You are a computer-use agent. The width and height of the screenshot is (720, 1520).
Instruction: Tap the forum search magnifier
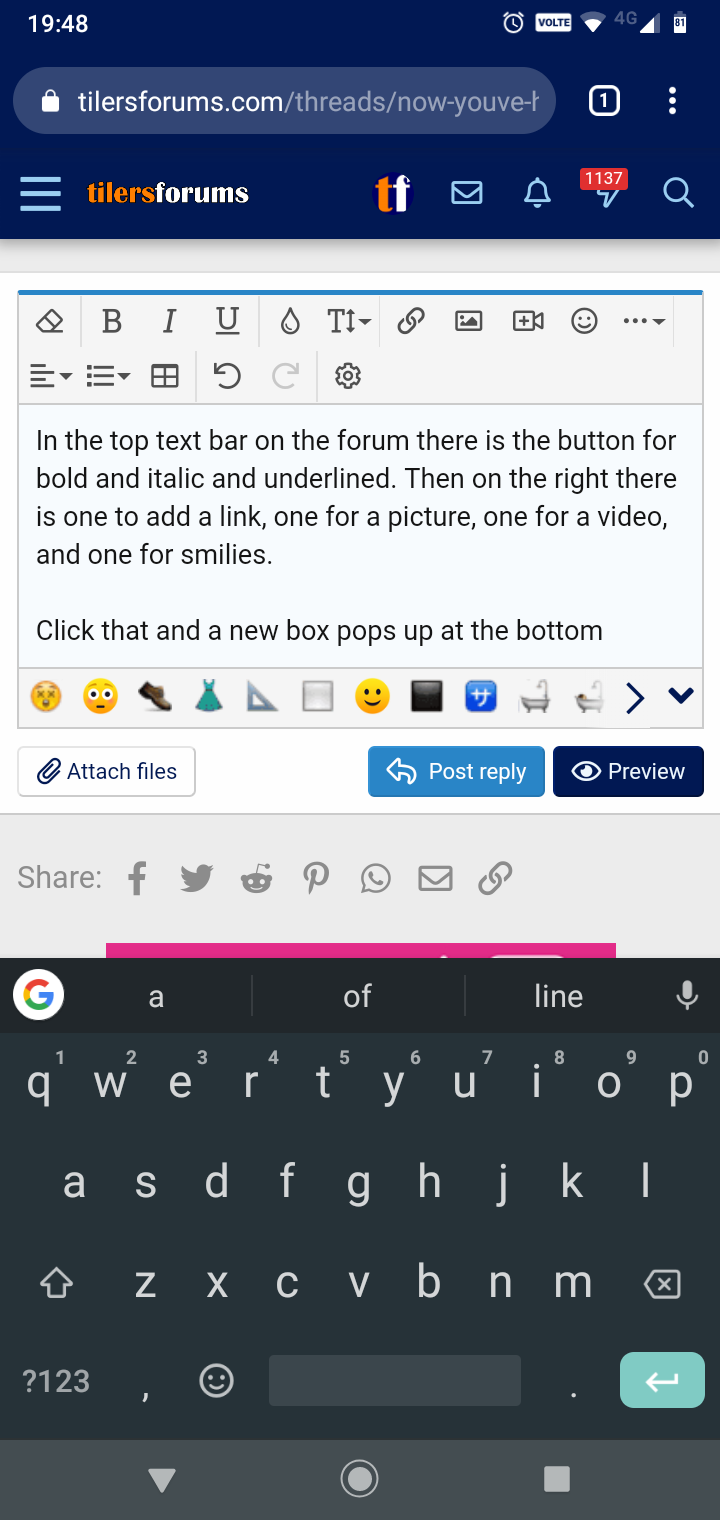[678, 193]
